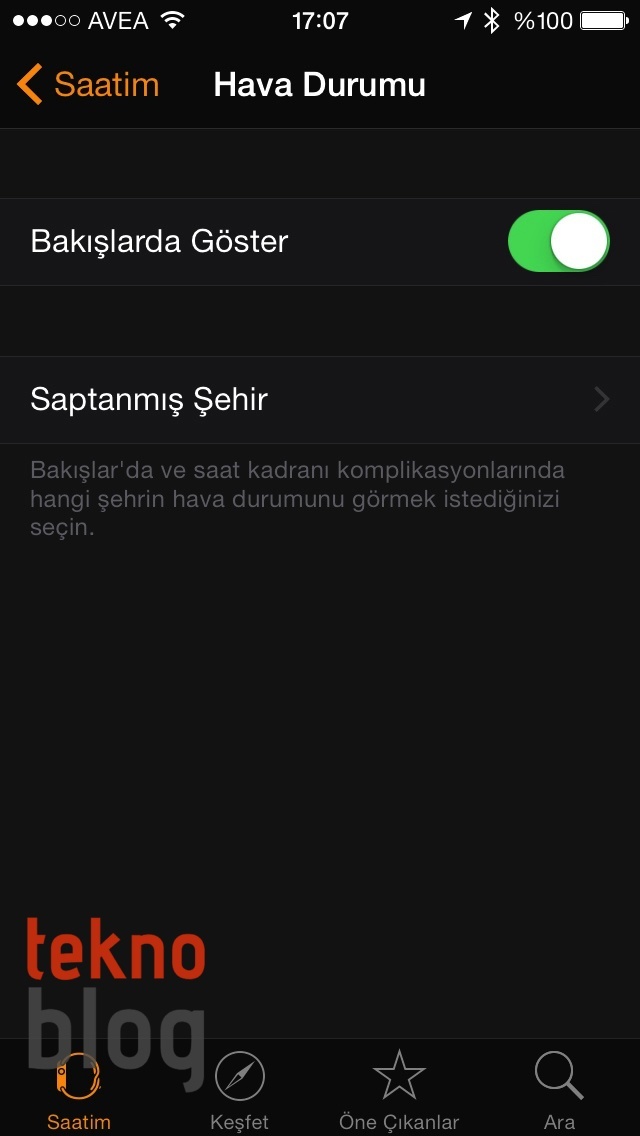The height and width of the screenshot is (1136, 640).
Task: Switch to the Saatim tab
Action: 79,1090
